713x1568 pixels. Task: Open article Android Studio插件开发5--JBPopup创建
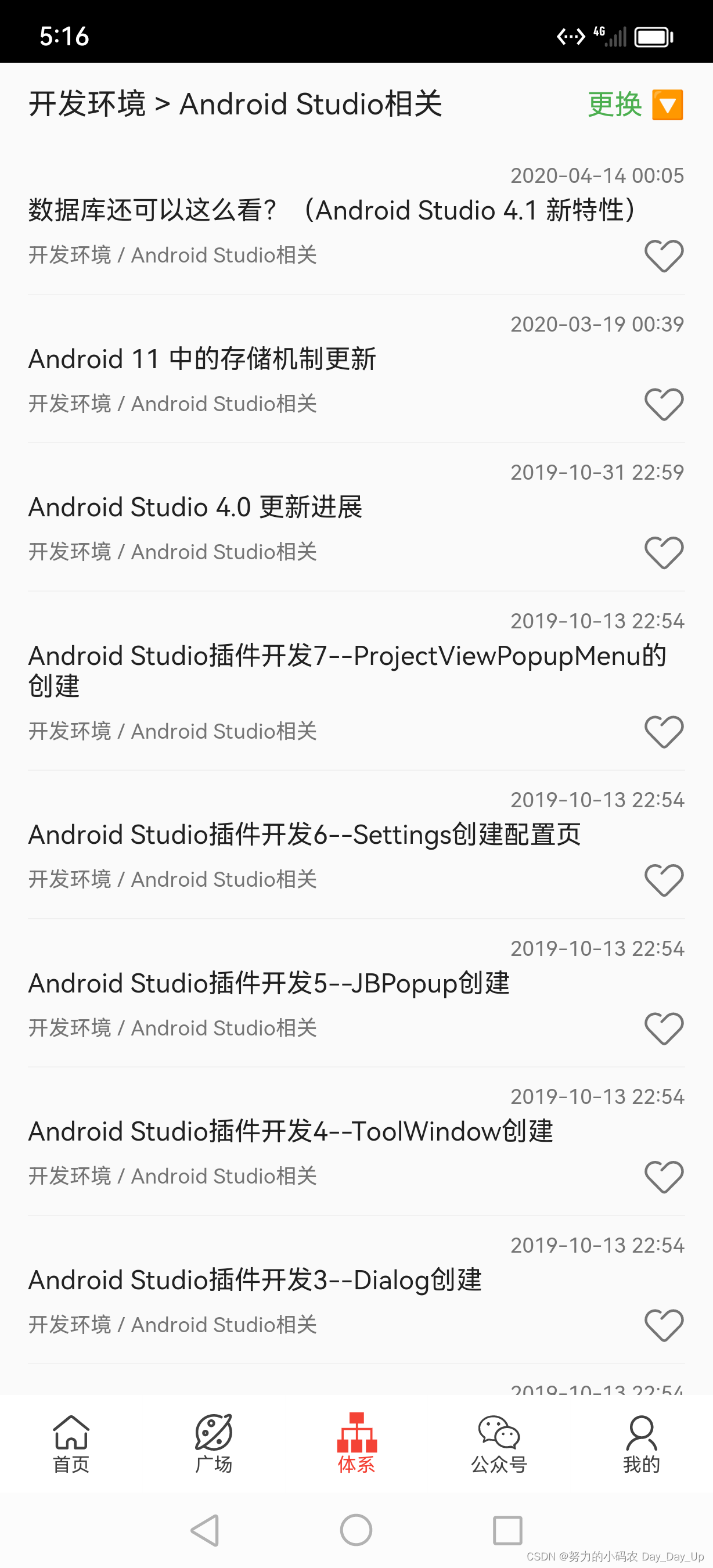point(269,984)
